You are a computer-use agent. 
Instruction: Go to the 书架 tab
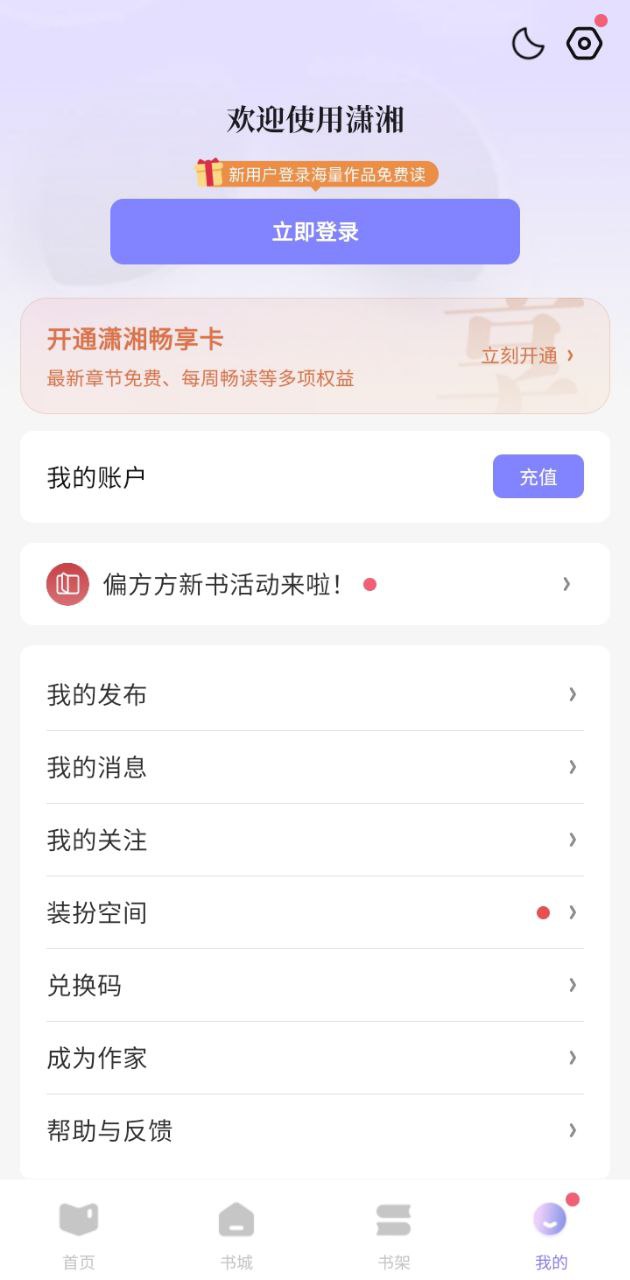(394, 1234)
